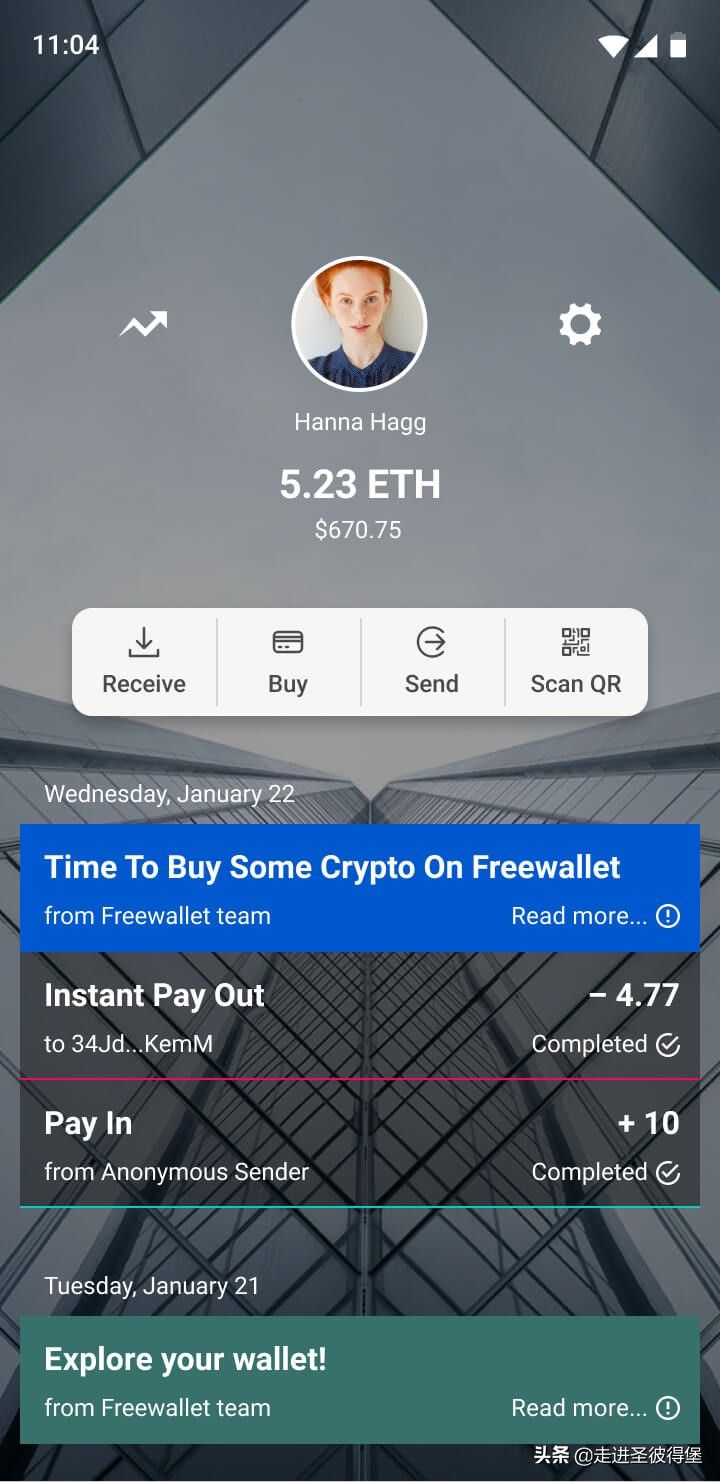Image resolution: width=720 pixels, height=1482 pixels.
Task: Read more under Explore your wallet
Action: pos(595,1408)
